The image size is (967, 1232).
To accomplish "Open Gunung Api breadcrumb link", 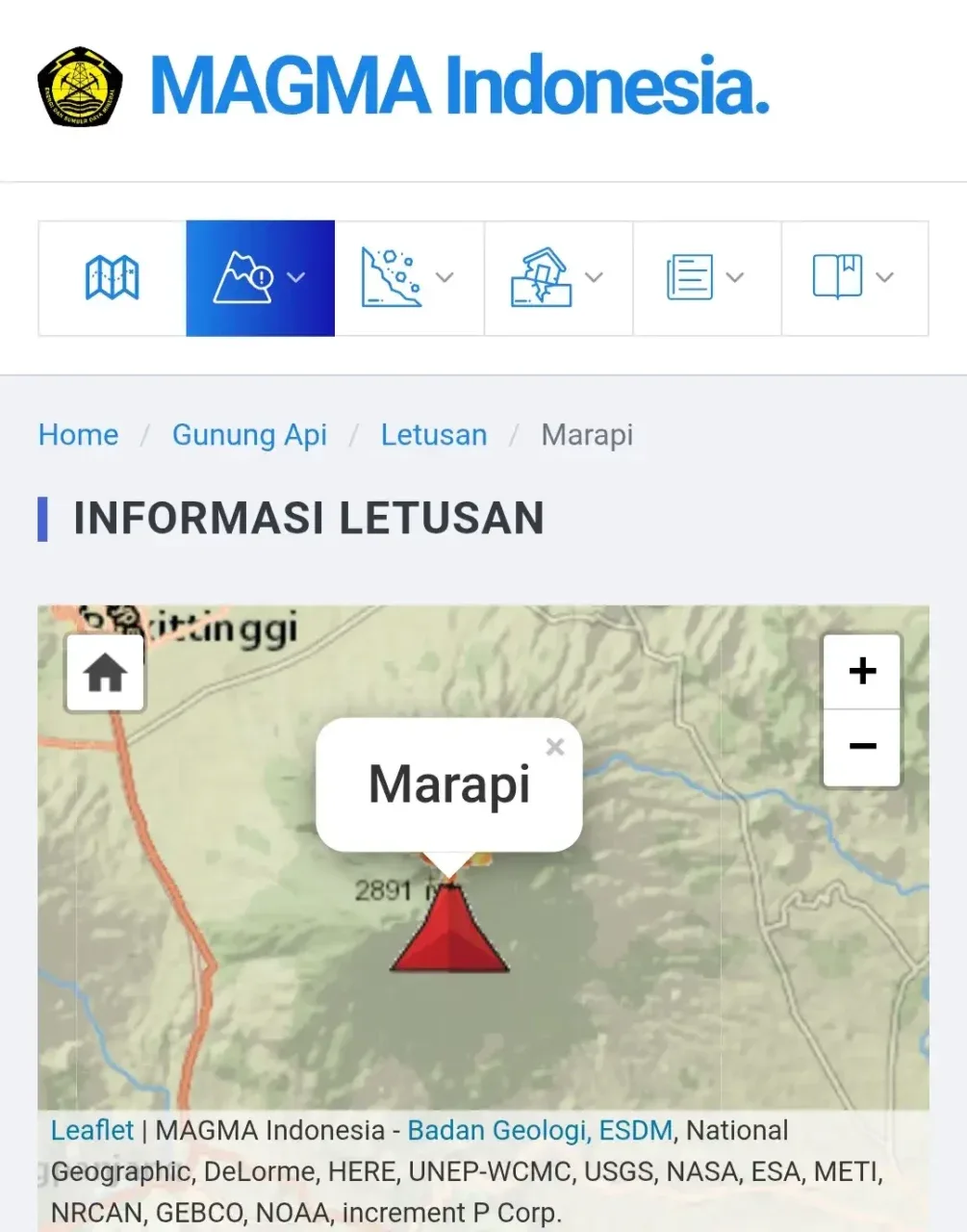I will (249, 435).
